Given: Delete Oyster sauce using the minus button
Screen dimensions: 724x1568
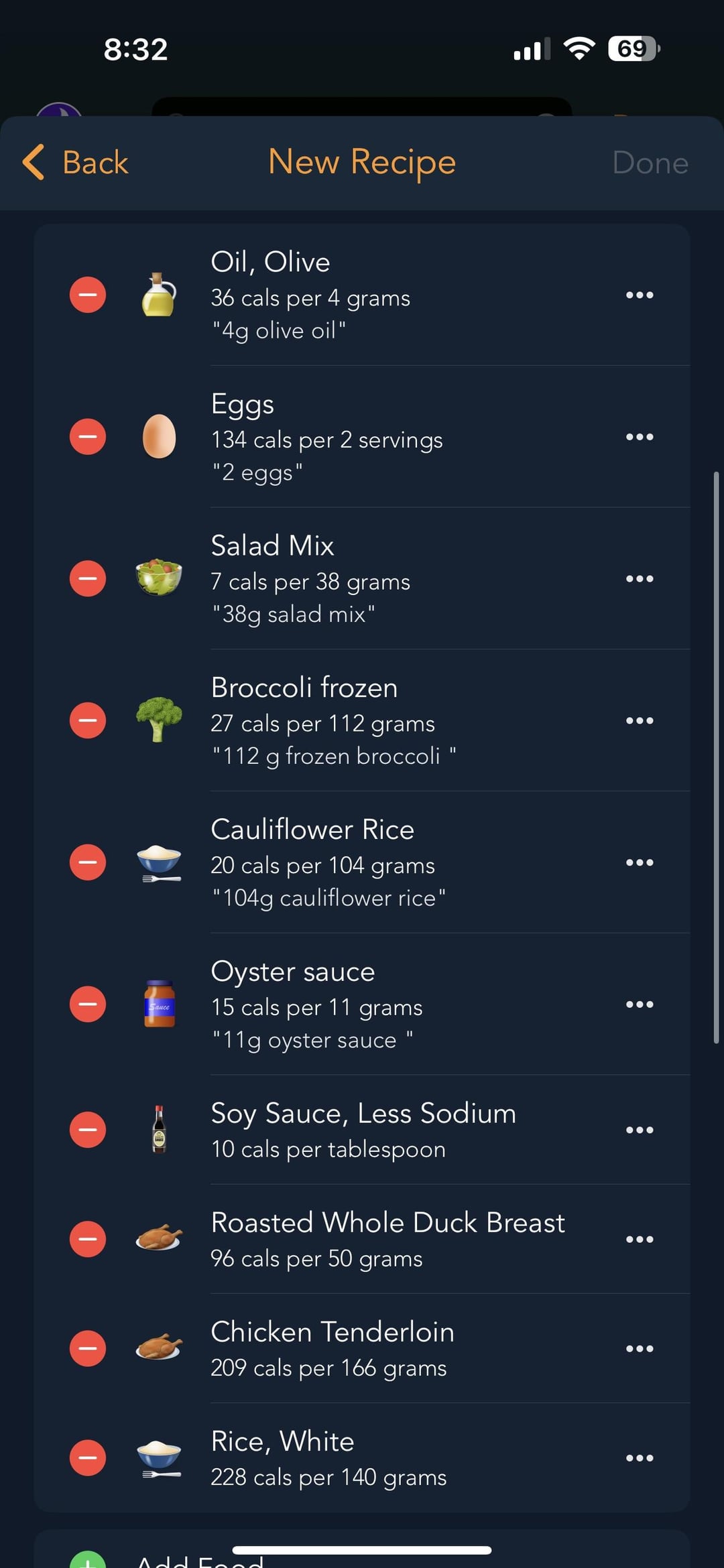Looking at the screenshot, I should (x=88, y=1004).
